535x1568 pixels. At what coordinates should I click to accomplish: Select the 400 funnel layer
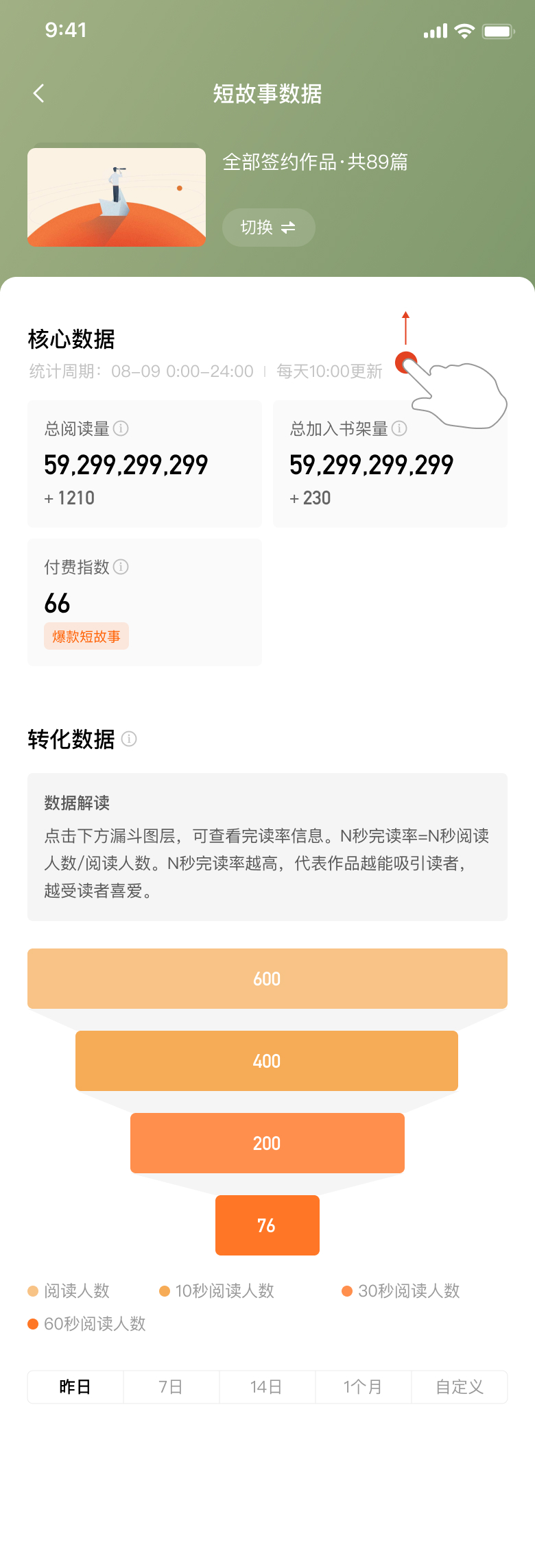coord(267,1061)
